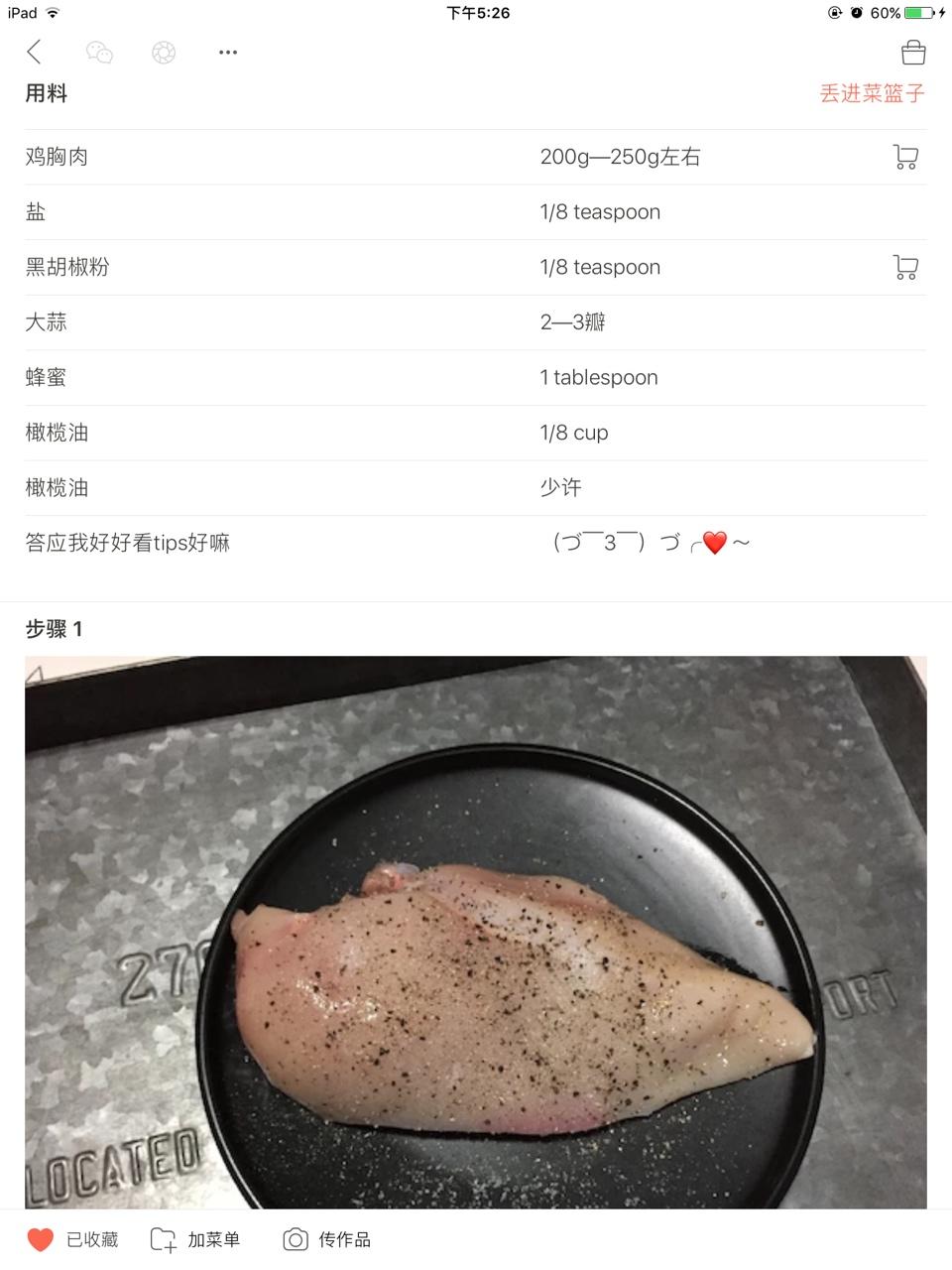Screen dimensions: 952x1270
Task: Add 鸡胸肉 to cart via its cart icon
Action: coord(904,157)
